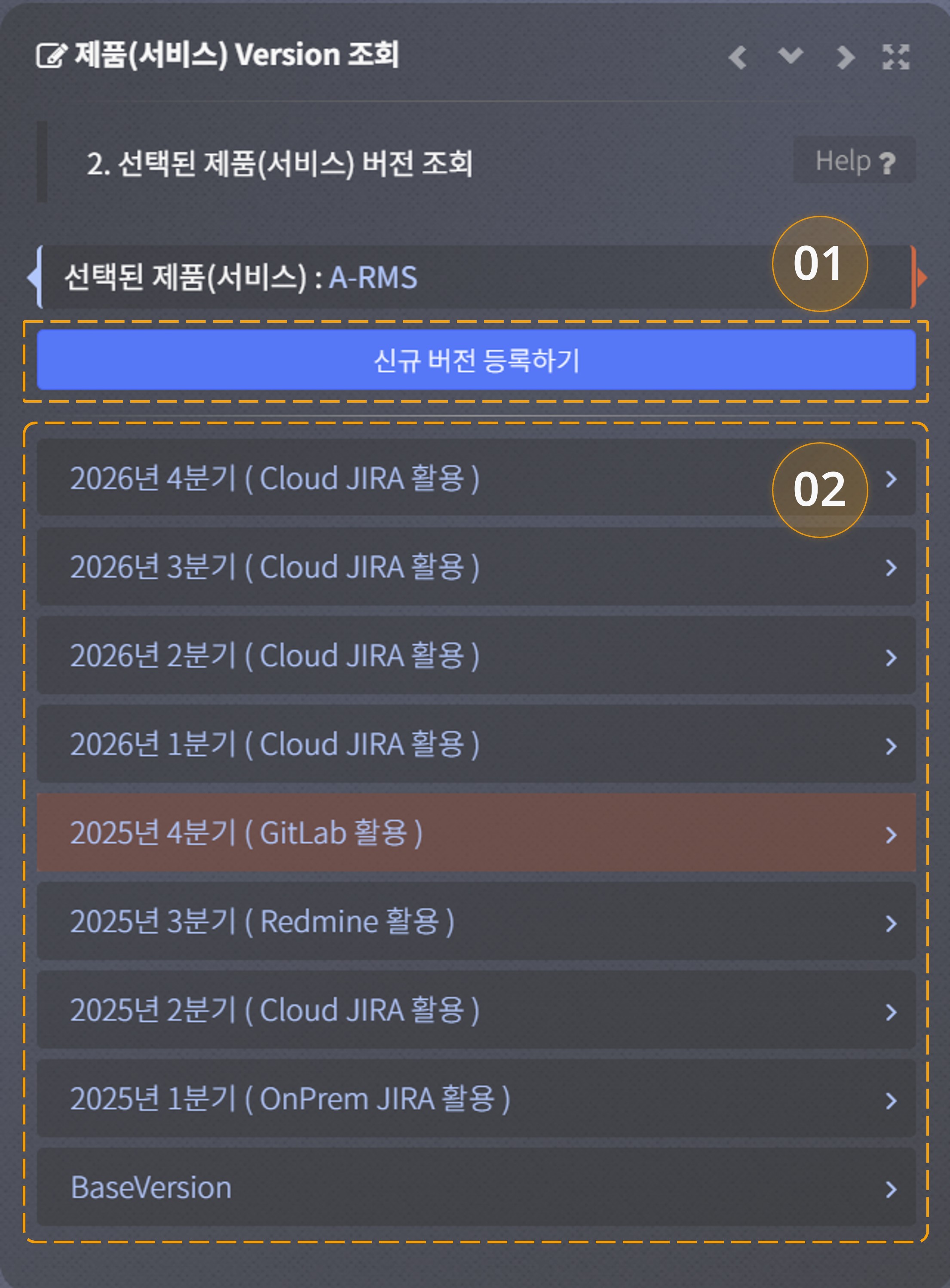This screenshot has width=950, height=1288.
Task: Go to the next panel arrow
Action: [x=844, y=57]
